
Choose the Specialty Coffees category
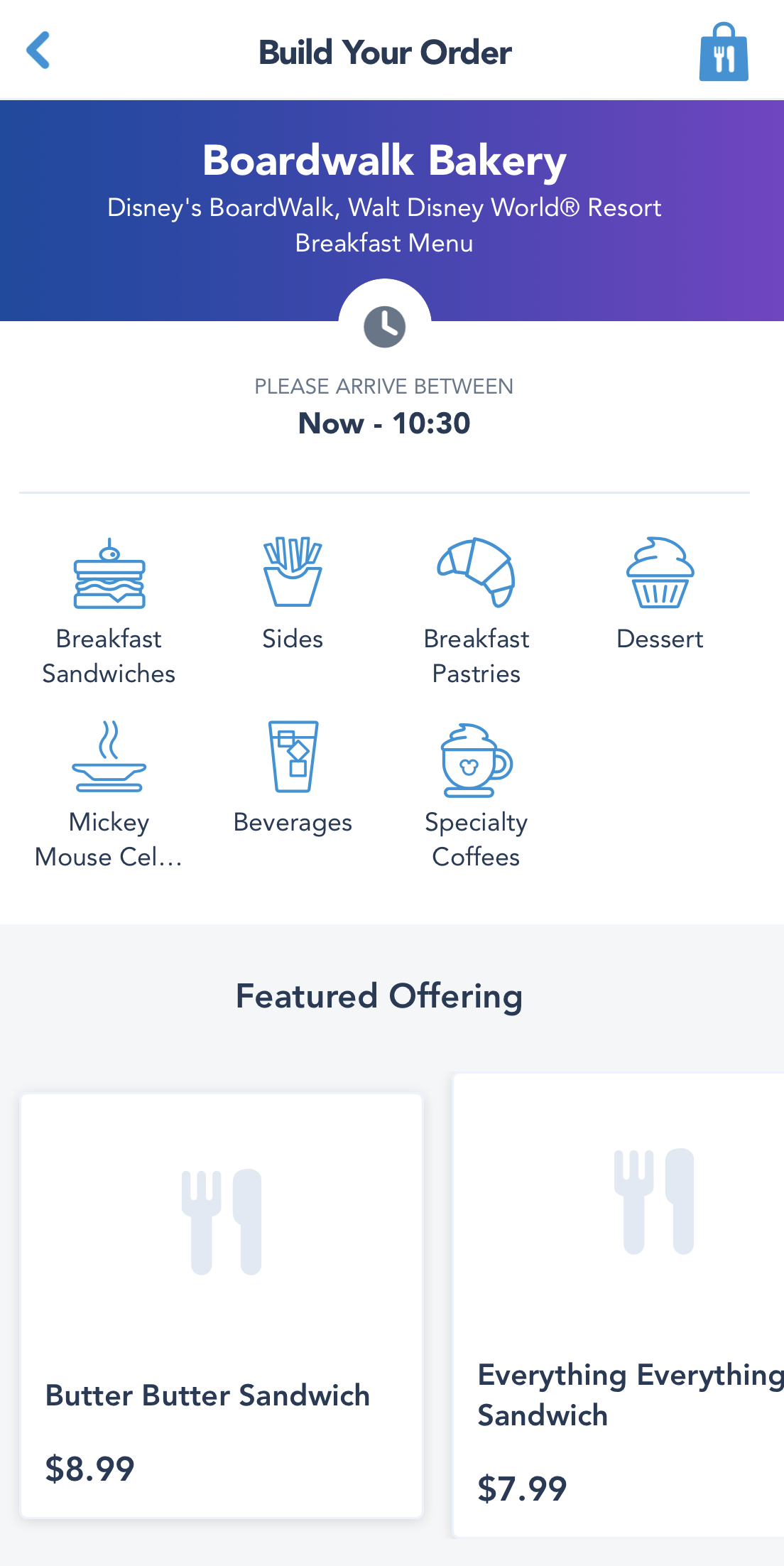coord(476,794)
